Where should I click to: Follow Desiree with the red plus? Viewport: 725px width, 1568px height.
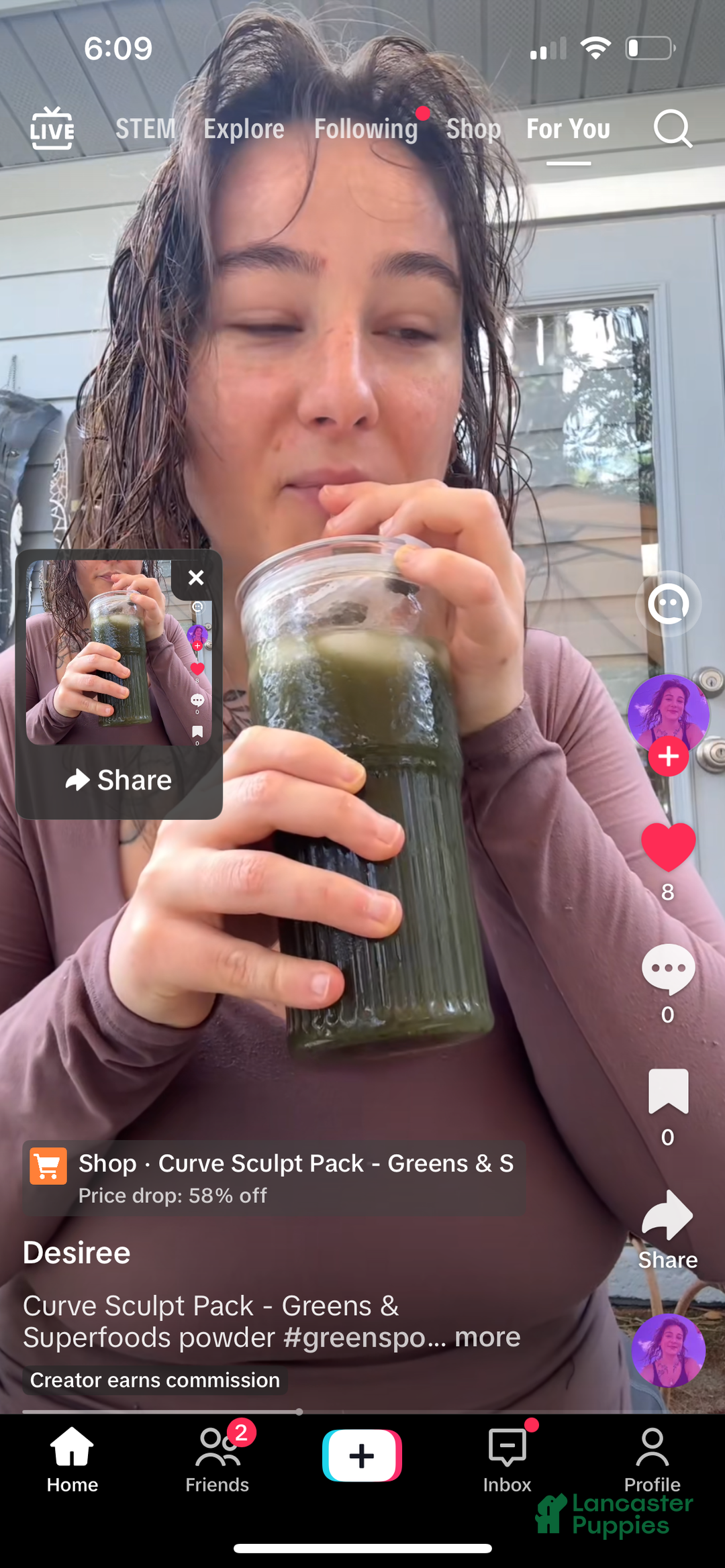[668, 757]
